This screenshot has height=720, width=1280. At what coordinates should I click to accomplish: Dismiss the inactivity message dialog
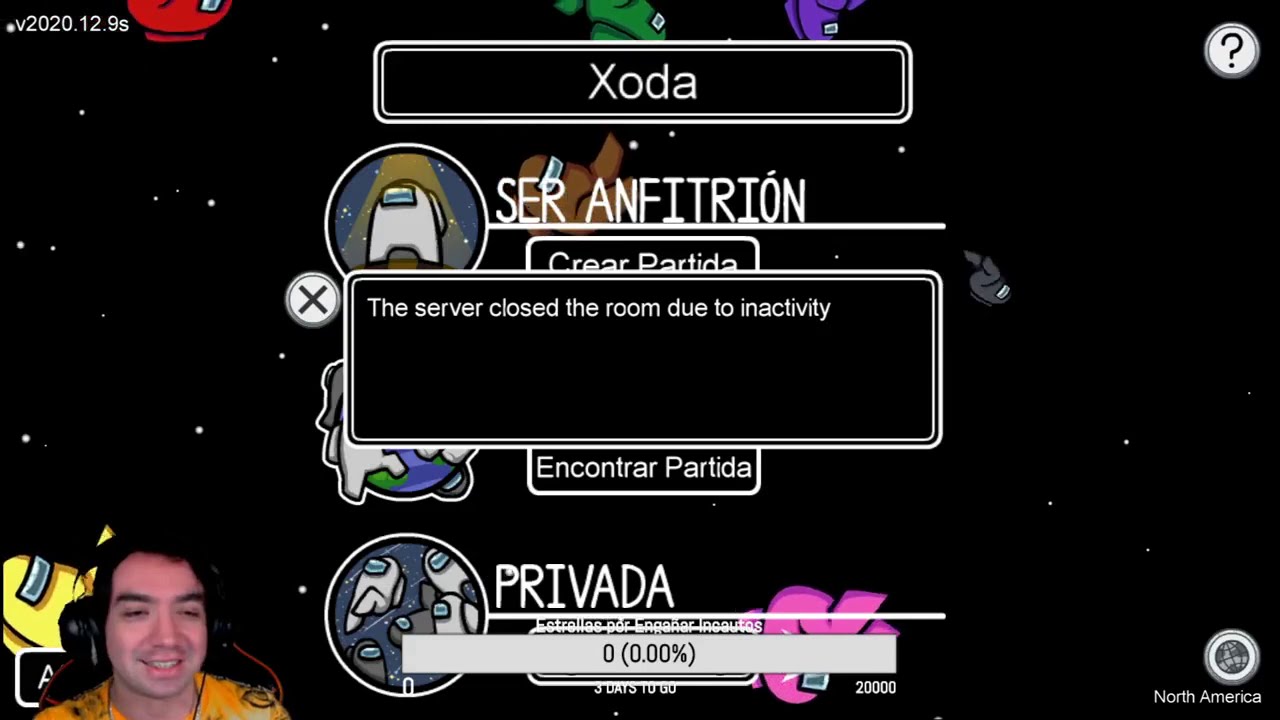(x=312, y=300)
